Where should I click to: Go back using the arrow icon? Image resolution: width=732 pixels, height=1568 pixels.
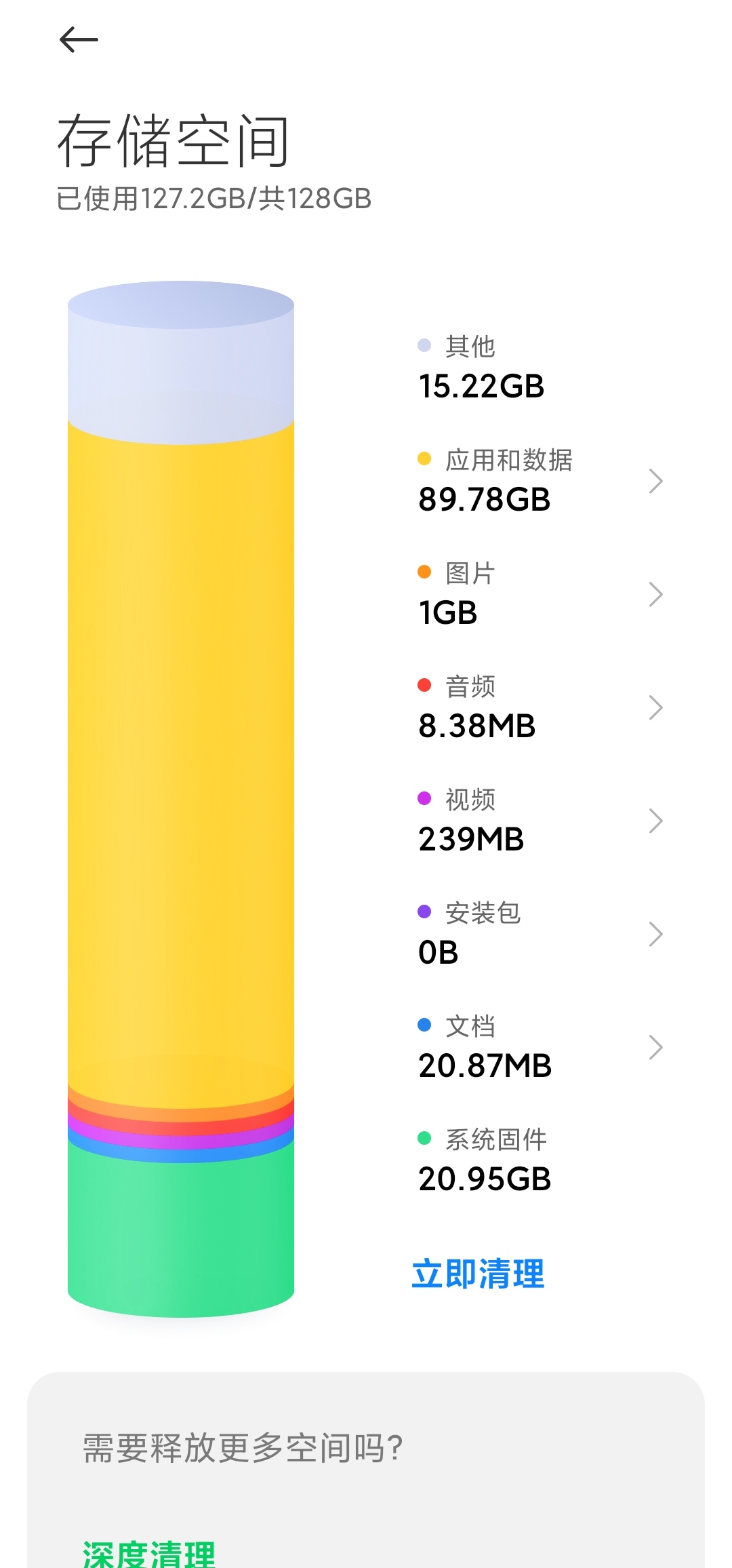pos(79,40)
